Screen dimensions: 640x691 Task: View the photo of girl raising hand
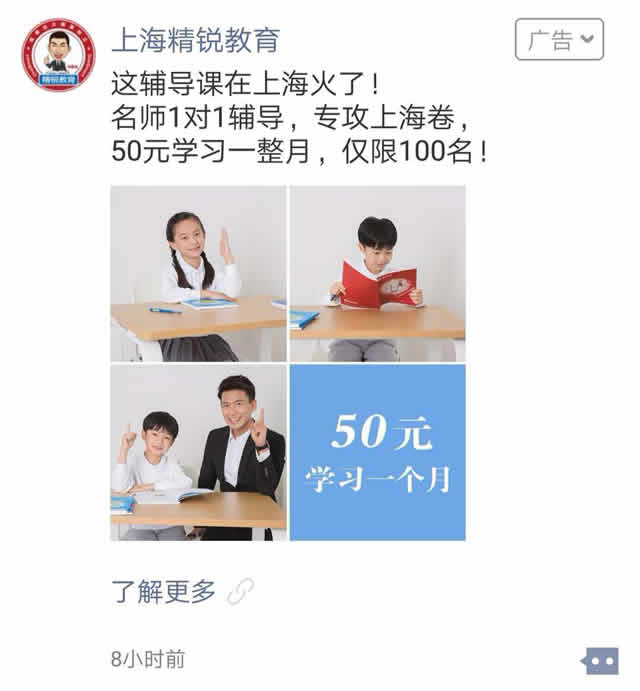pyautogui.click(x=198, y=273)
